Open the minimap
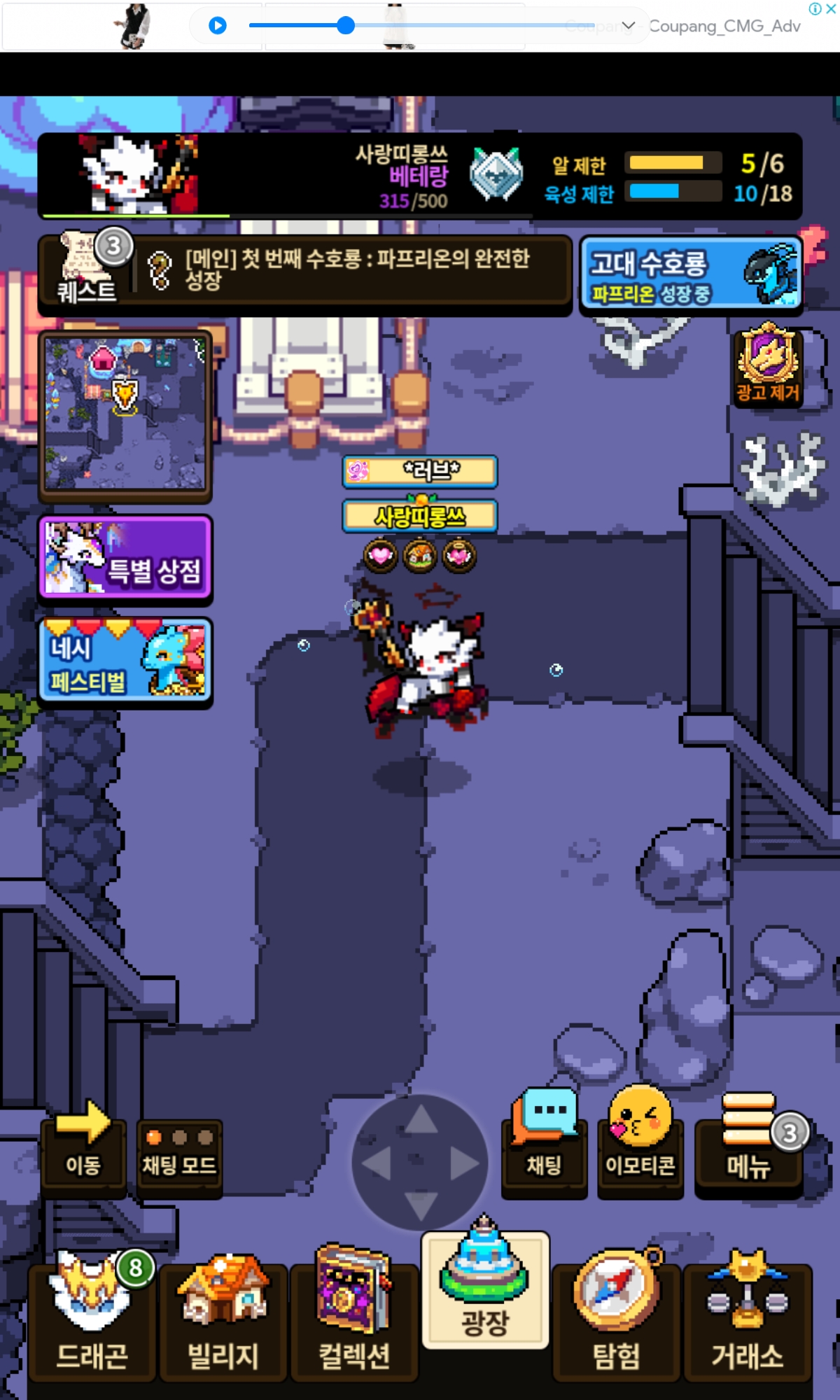Viewport: 840px width, 1400px height. click(125, 414)
